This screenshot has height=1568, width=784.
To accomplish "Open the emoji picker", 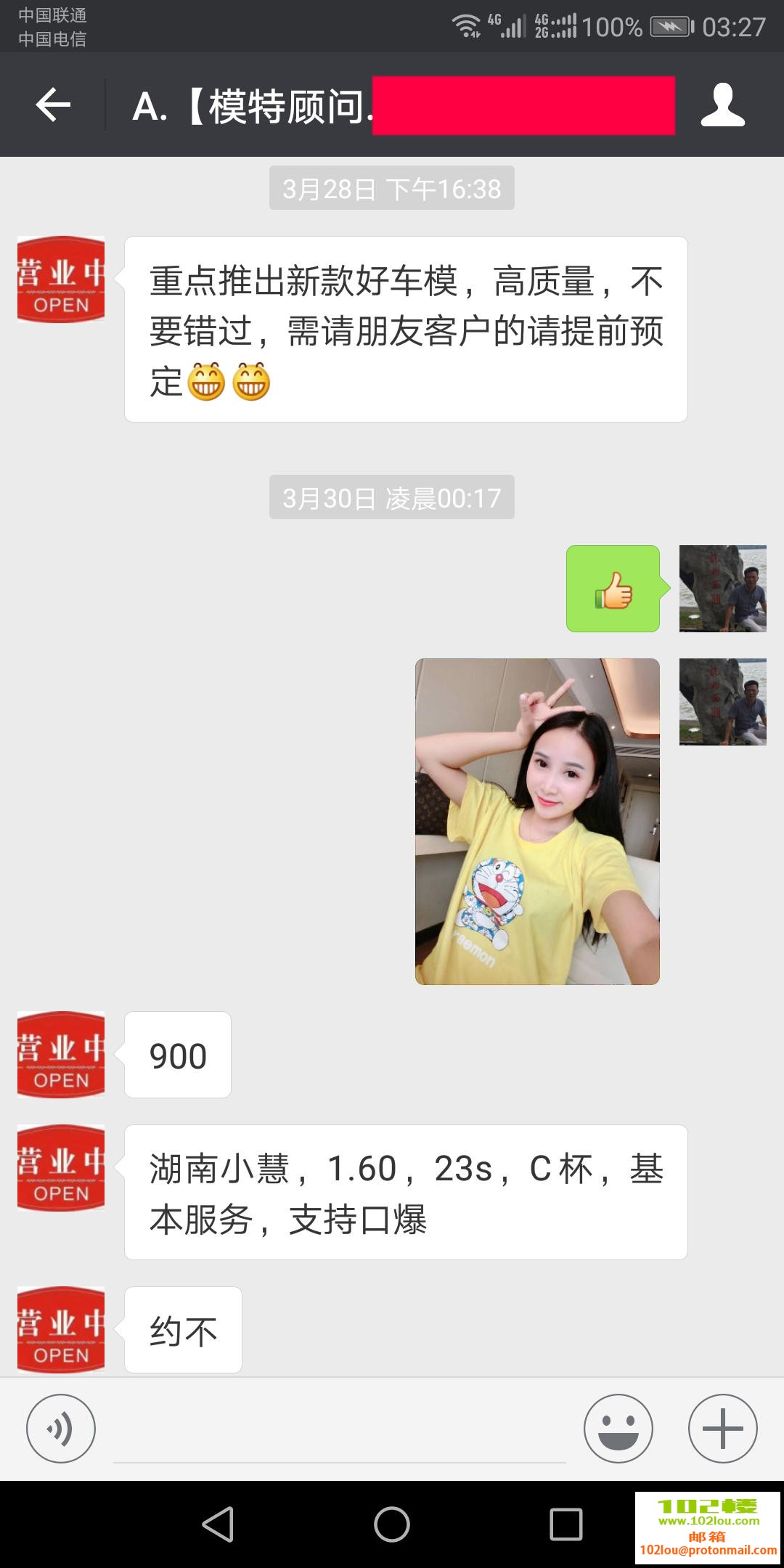I will coord(618,1427).
